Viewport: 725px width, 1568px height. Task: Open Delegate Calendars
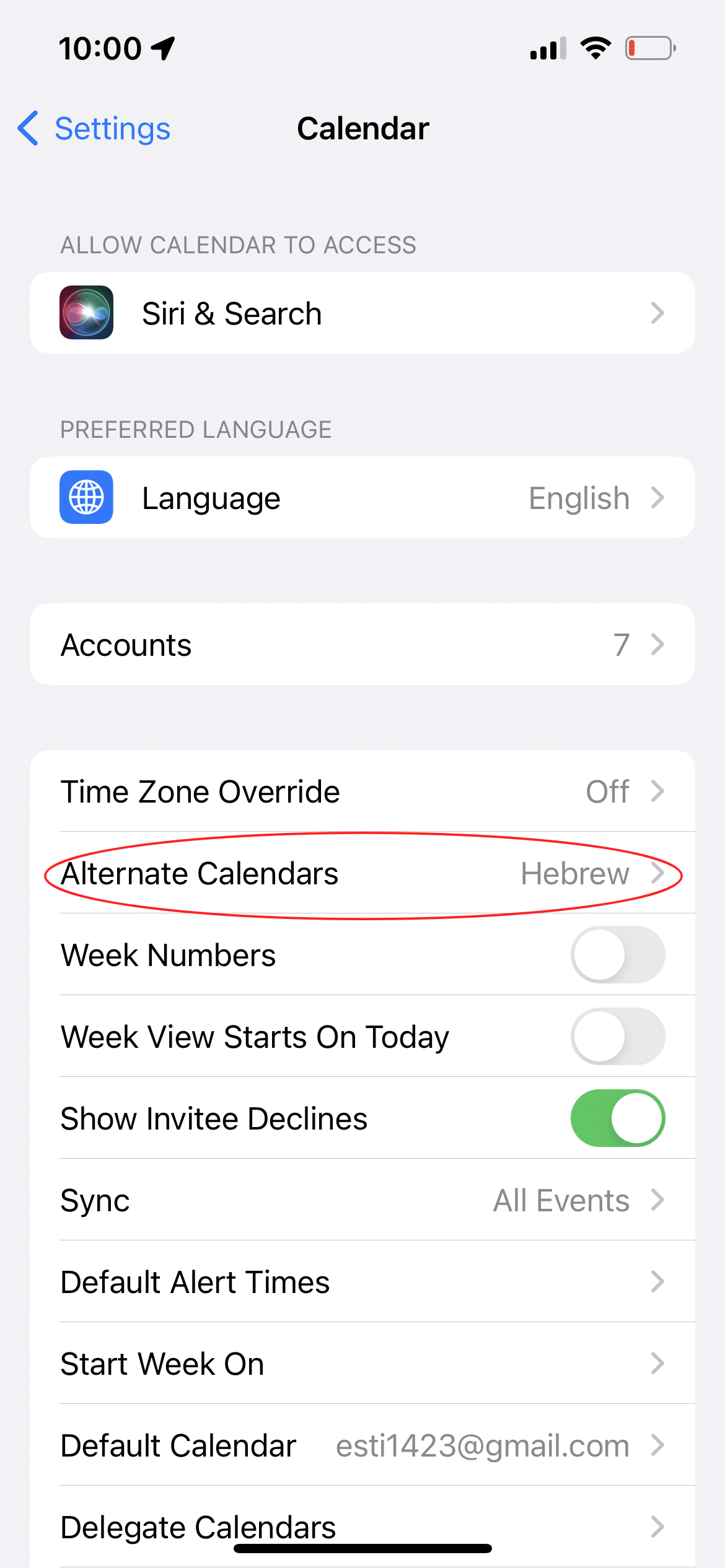click(362, 1527)
